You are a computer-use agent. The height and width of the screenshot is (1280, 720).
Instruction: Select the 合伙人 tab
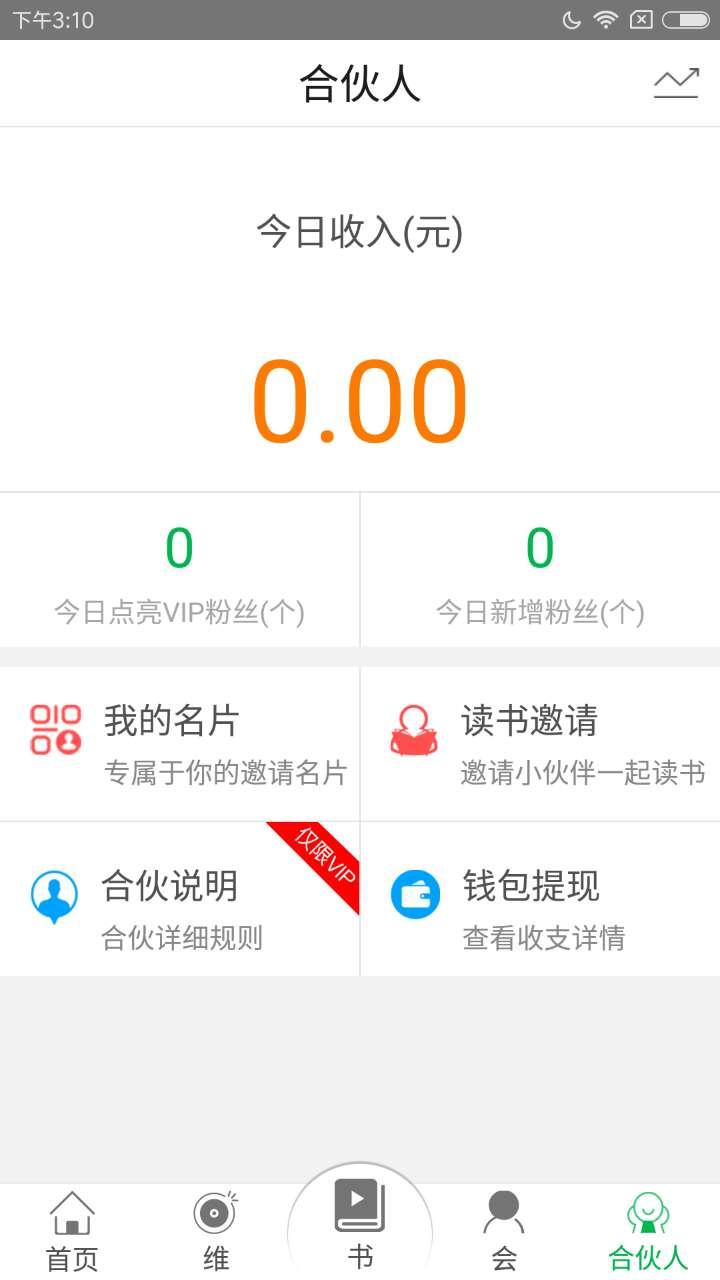click(x=648, y=1230)
